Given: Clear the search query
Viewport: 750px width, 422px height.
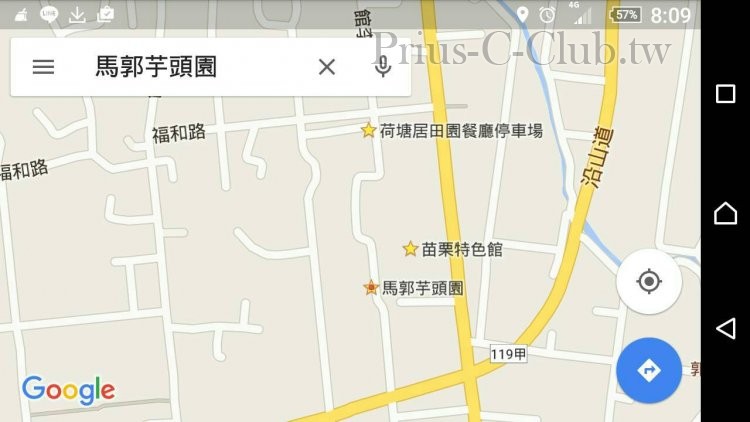Looking at the screenshot, I should (x=326, y=67).
